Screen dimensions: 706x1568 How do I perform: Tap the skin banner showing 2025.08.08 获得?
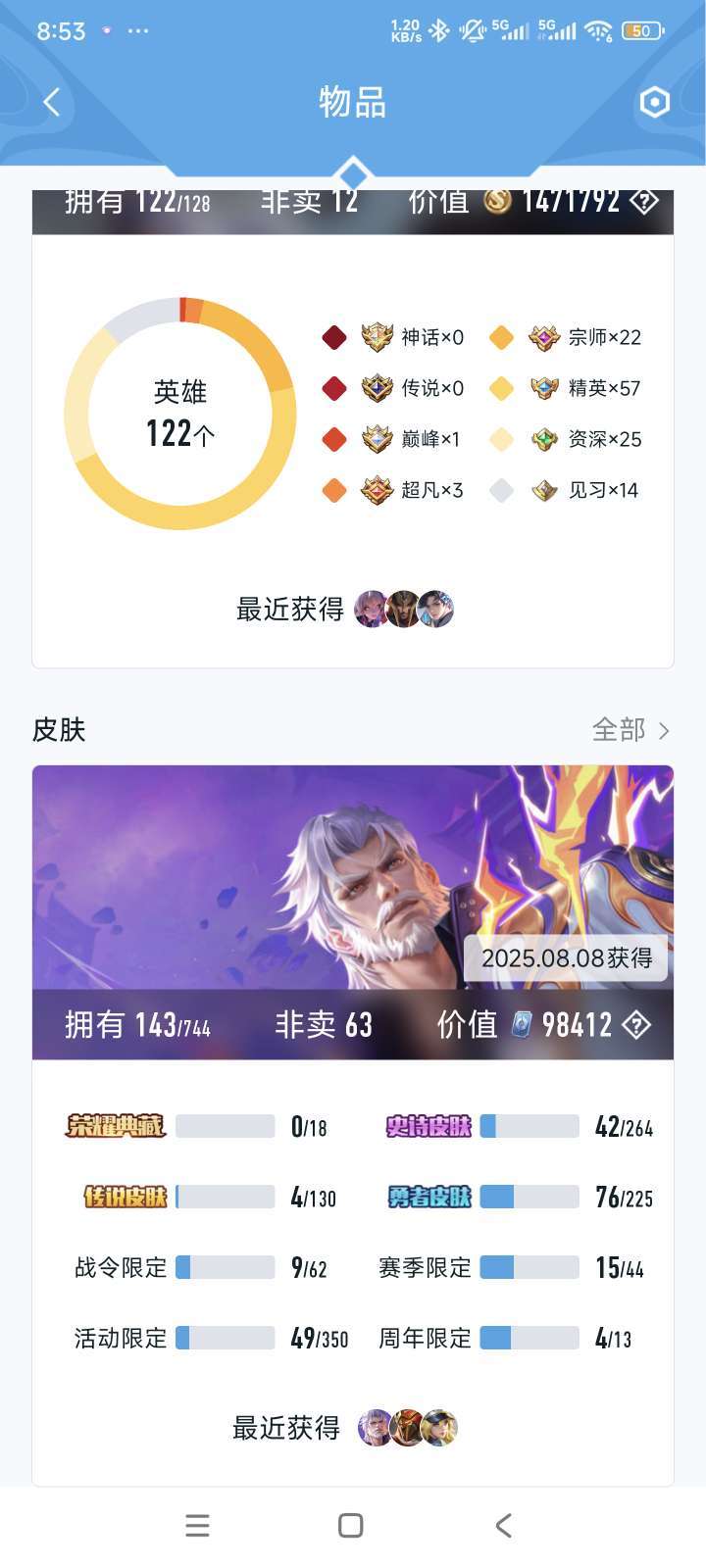click(x=353, y=882)
